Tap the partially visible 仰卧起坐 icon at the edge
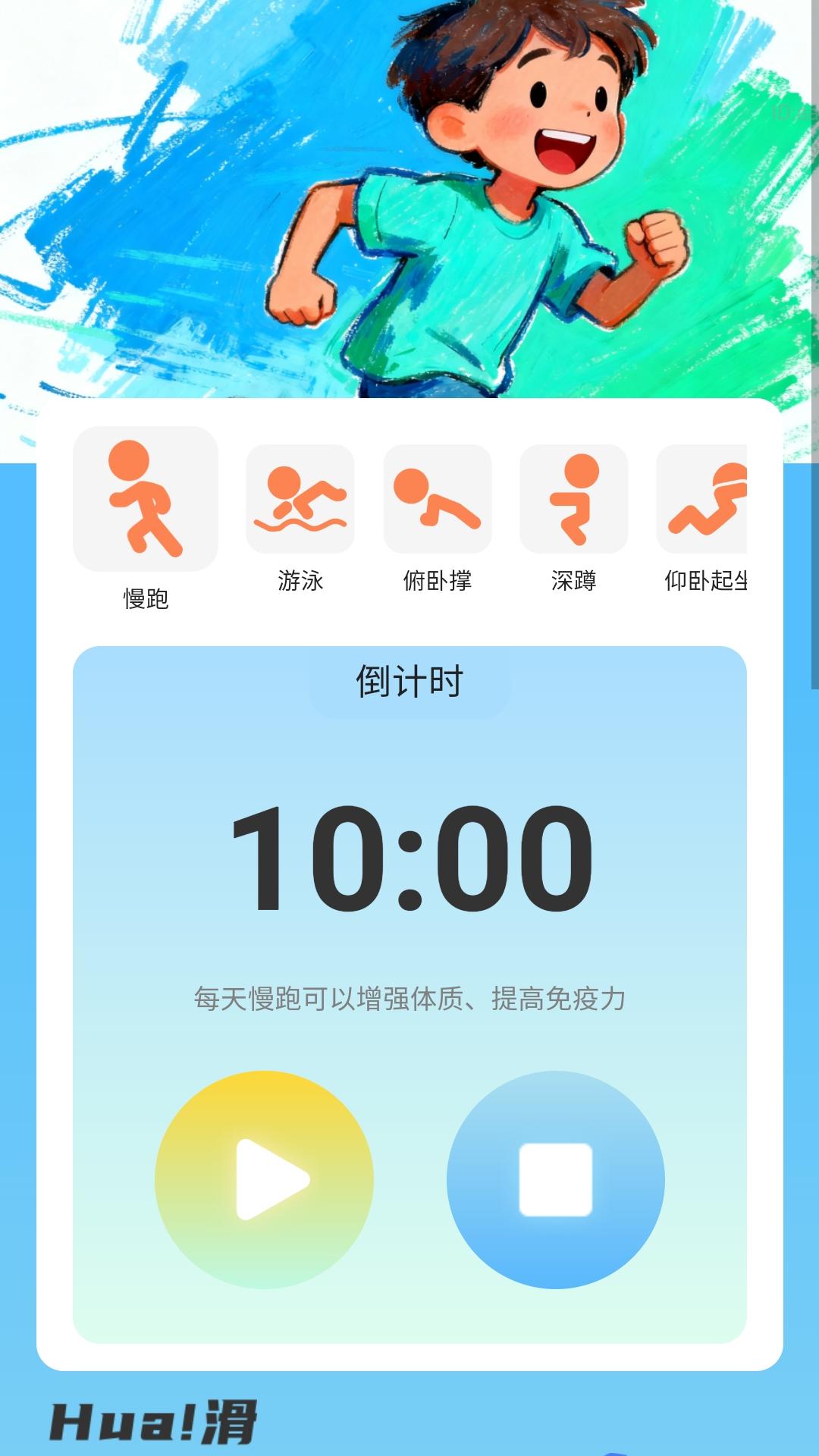Screen dimensions: 819x1456 point(709,497)
